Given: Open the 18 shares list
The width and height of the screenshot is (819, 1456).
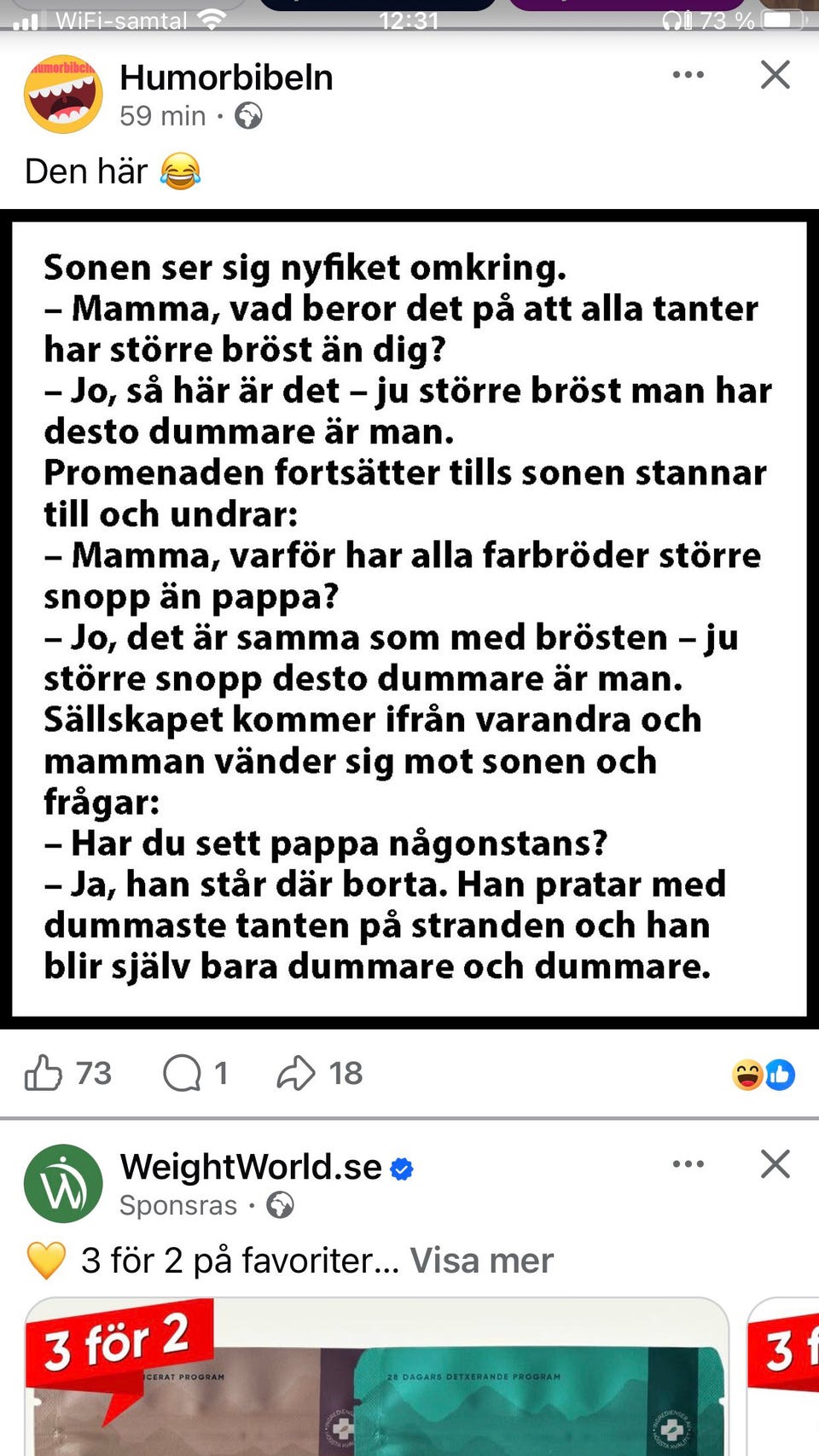Looking at the screenshot, I should pos(341,1074).
